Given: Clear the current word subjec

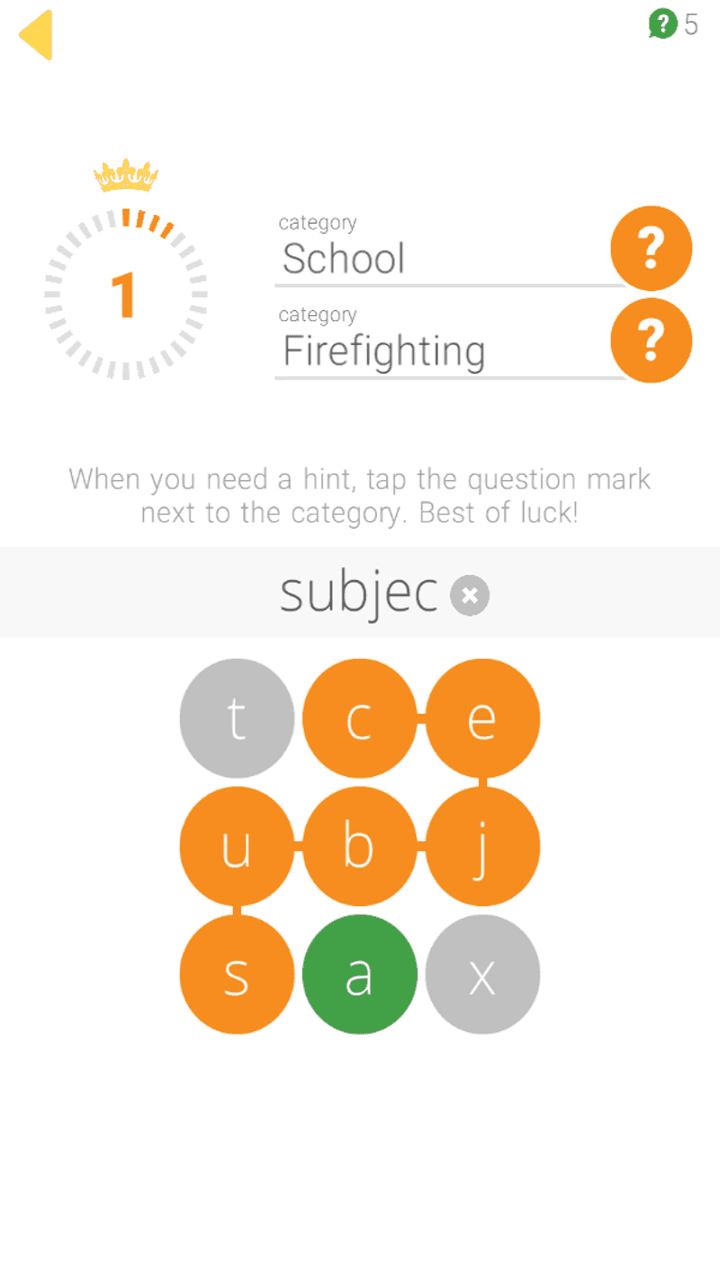Looking at the screenshot, I should pyautogui.click(x=469, y=596).
